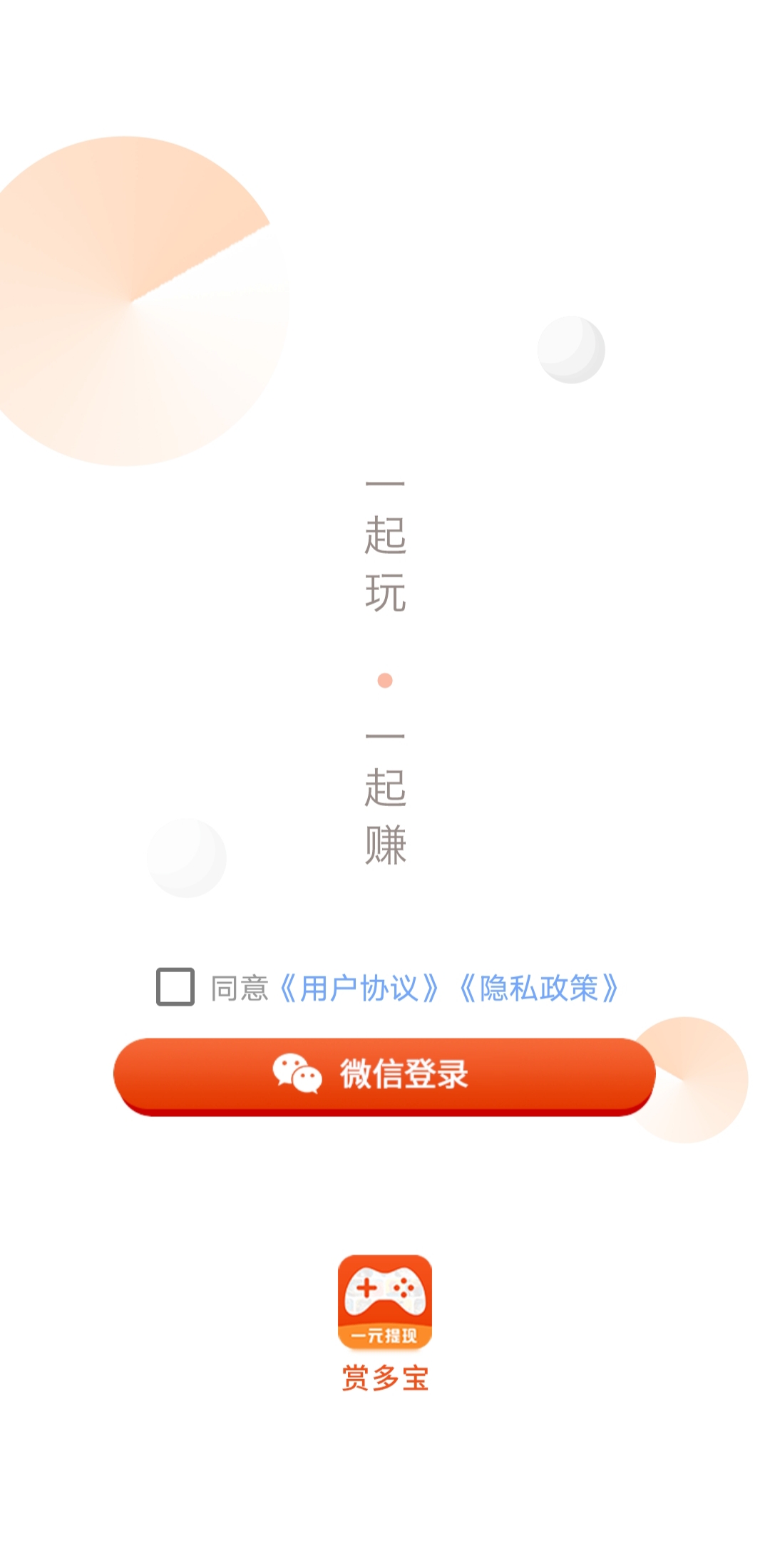Screen dimensions: 770x1568
Task: Check the 同意 agreement checkbox
Action: tap(175, 987)
